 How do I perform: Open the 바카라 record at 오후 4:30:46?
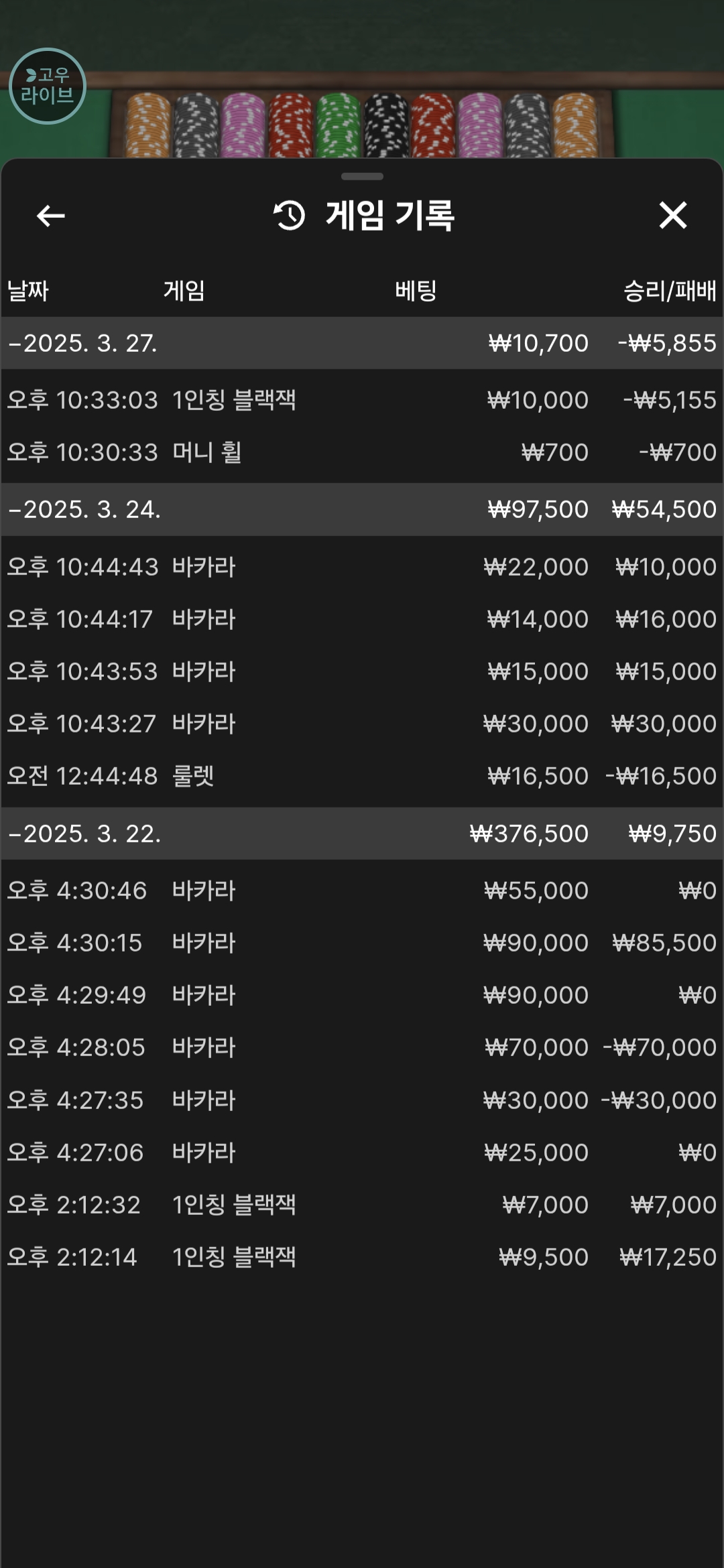(x=362, y=891)
